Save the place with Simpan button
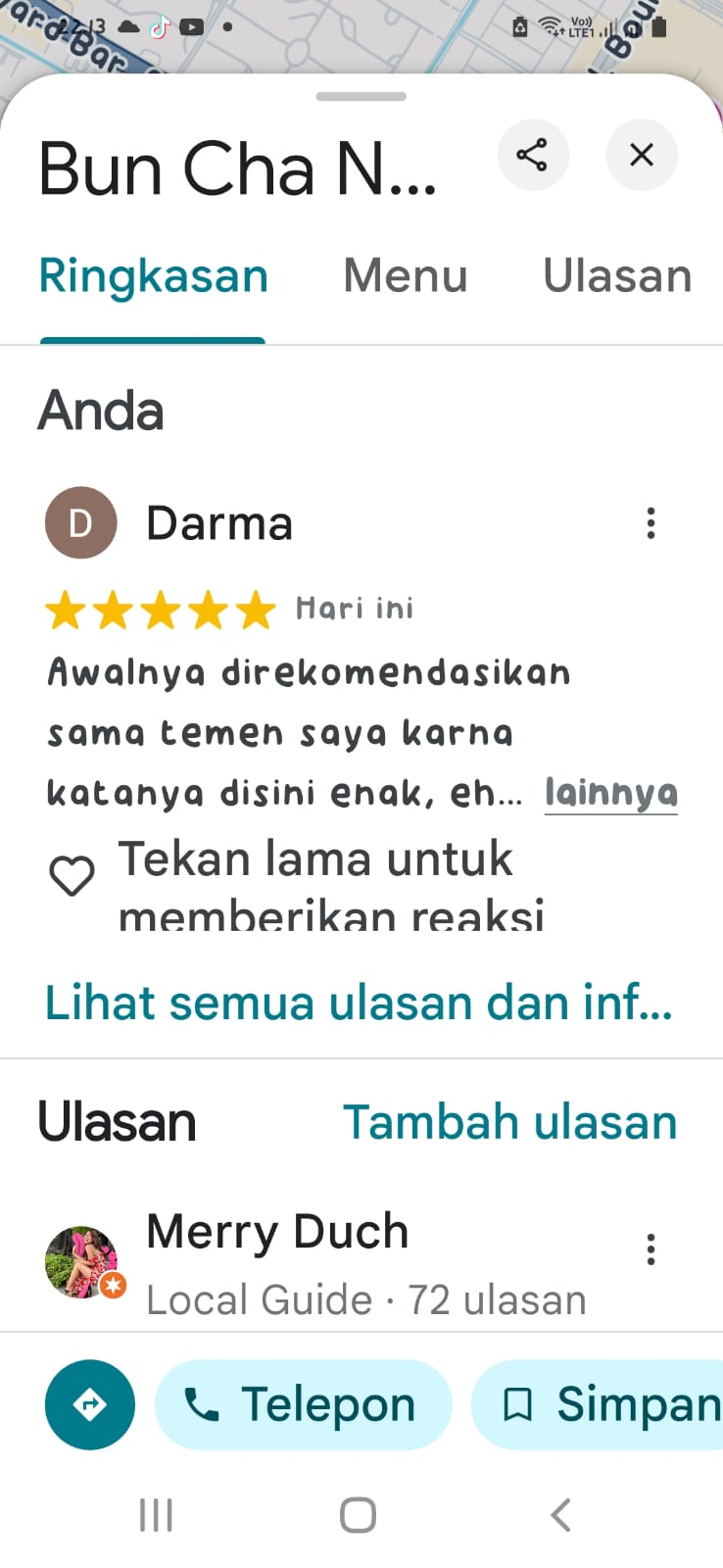723x1568 pixels. click(x=598, y=1404)
